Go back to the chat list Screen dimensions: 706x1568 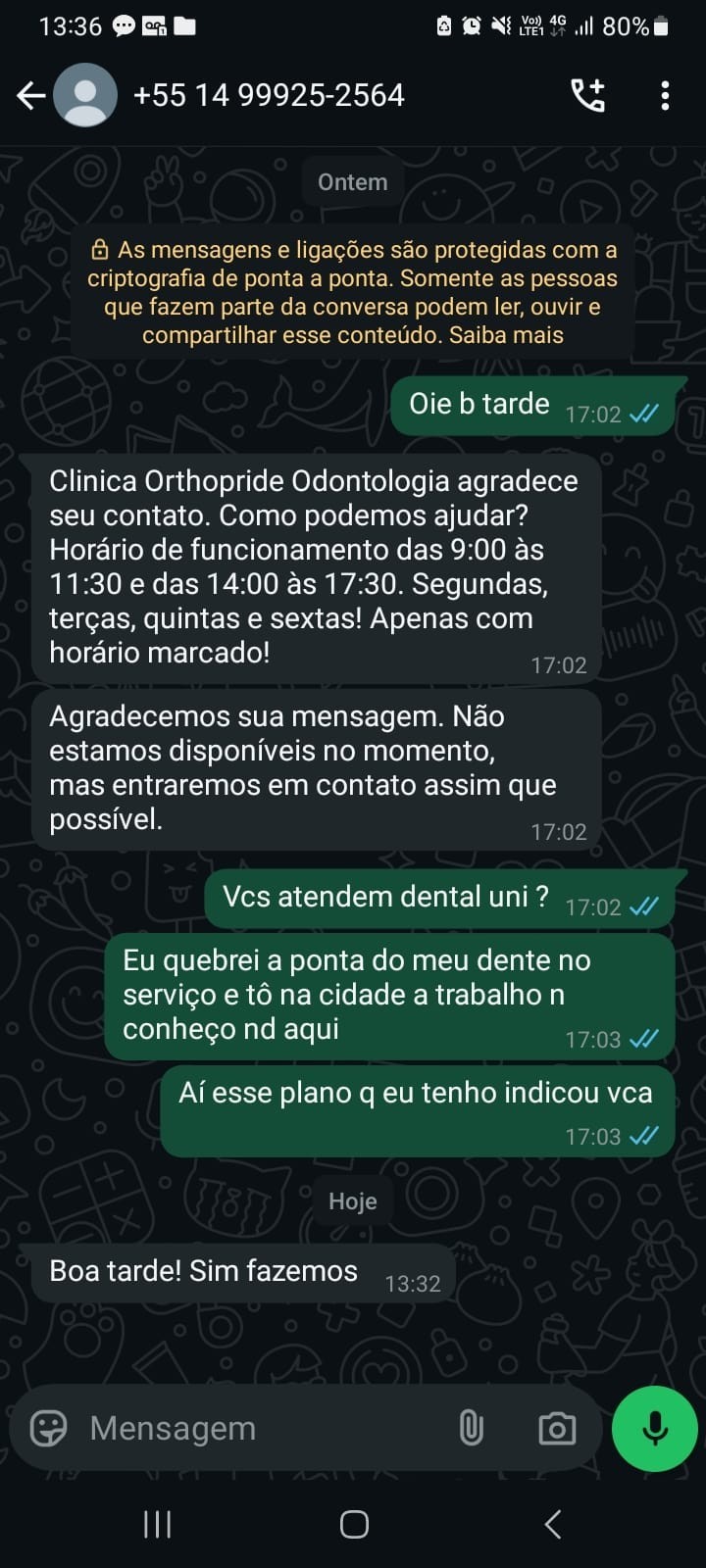31,95
